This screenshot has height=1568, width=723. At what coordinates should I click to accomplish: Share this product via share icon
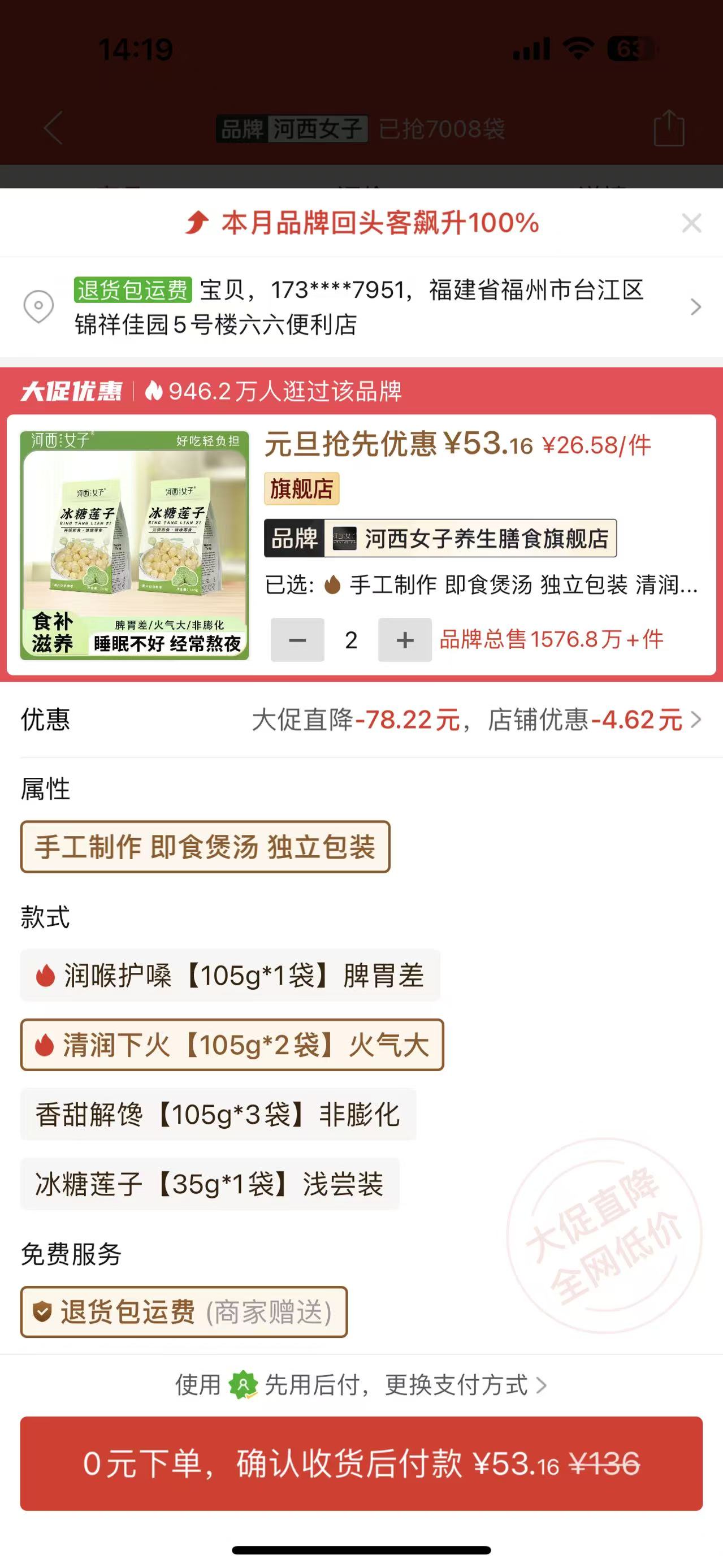[x=668, y=128]
